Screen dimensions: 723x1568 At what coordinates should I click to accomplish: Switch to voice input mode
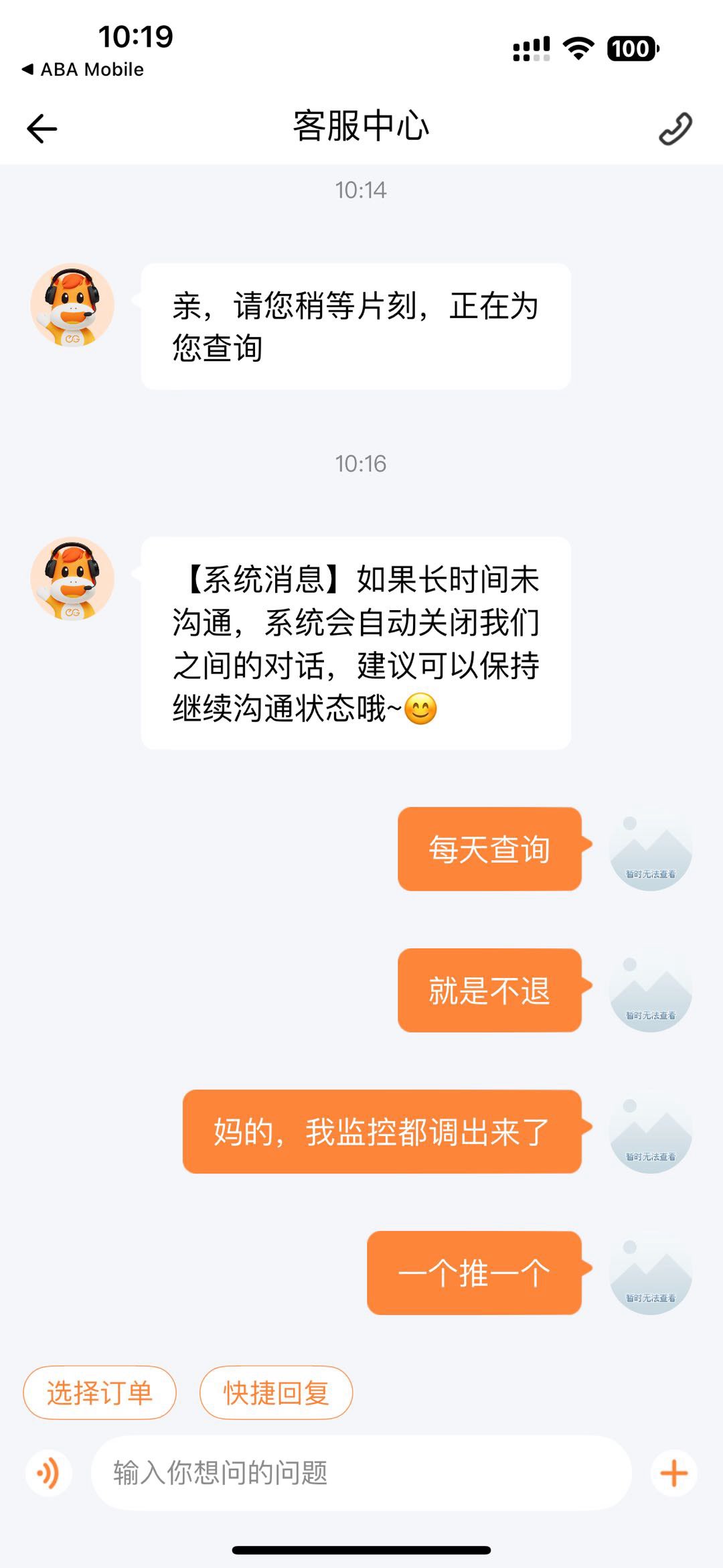tap(48, 1473)
